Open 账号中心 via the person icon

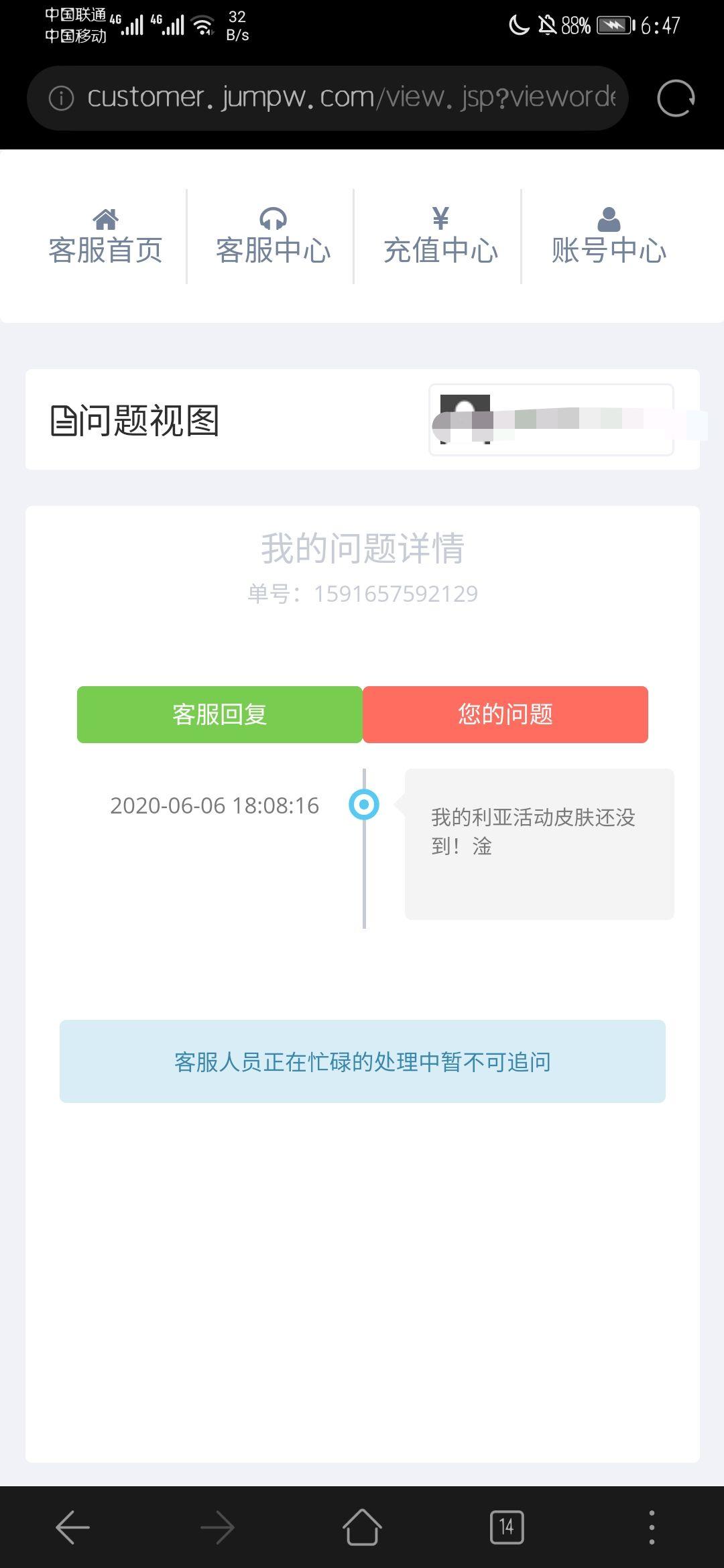click(609, 218)
